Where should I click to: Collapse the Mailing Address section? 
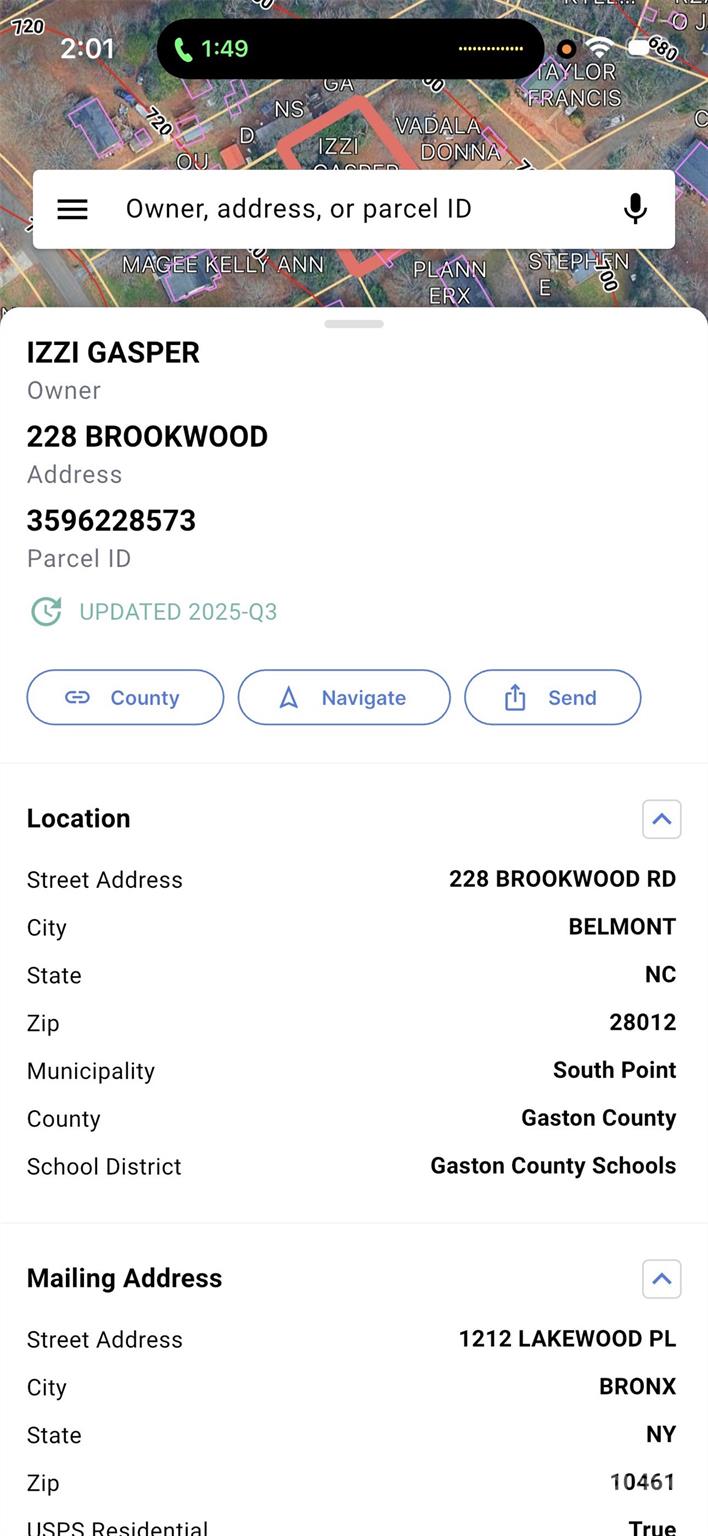[661, 1279]
